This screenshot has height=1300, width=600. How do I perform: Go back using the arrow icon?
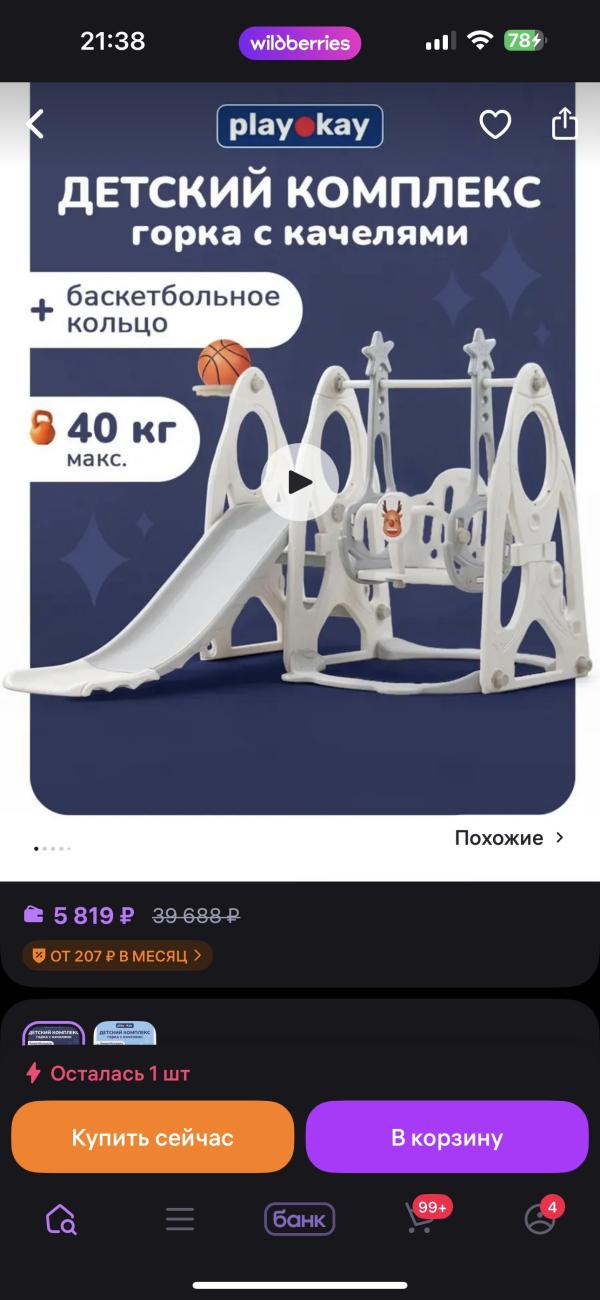[35, 124]
